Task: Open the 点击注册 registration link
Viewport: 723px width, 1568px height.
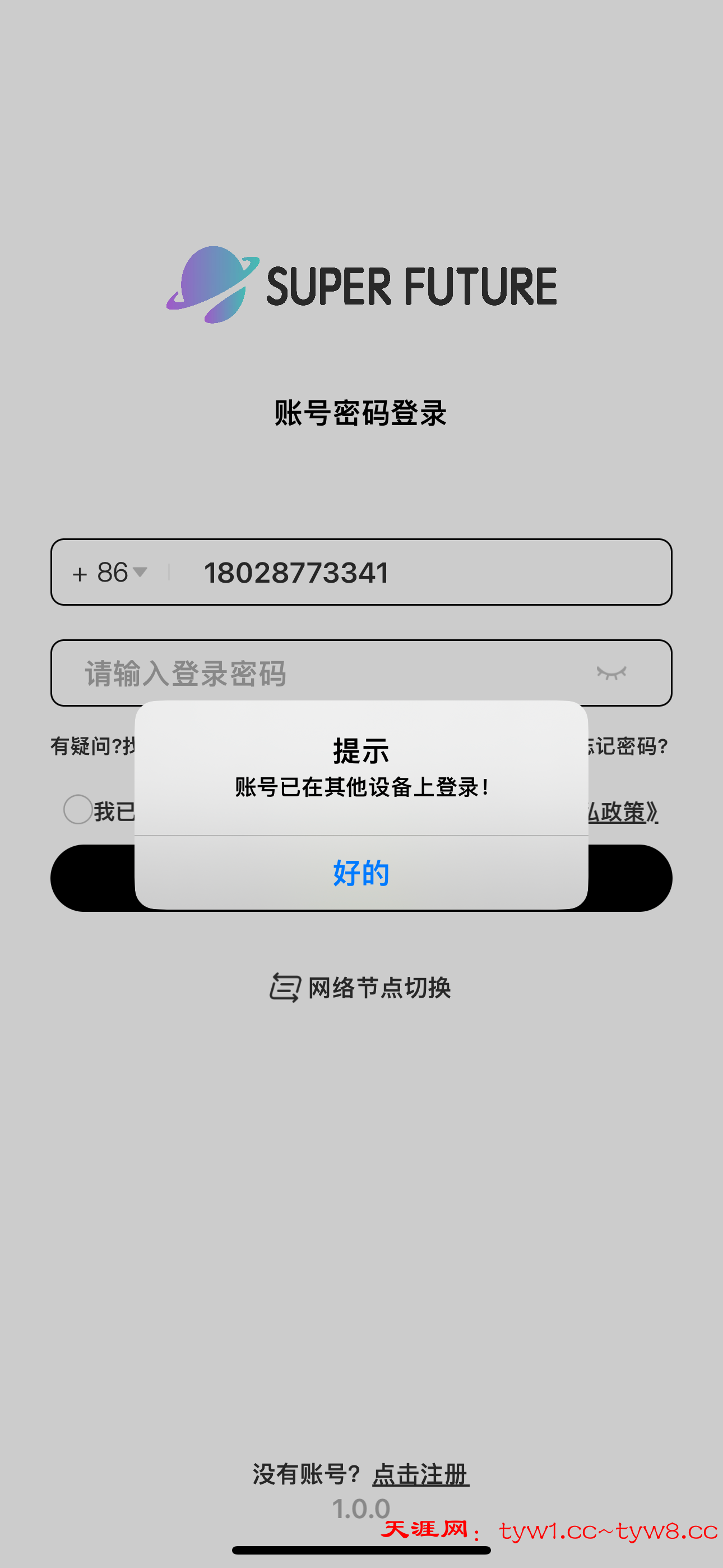Action: click(x=420, y=1474)
